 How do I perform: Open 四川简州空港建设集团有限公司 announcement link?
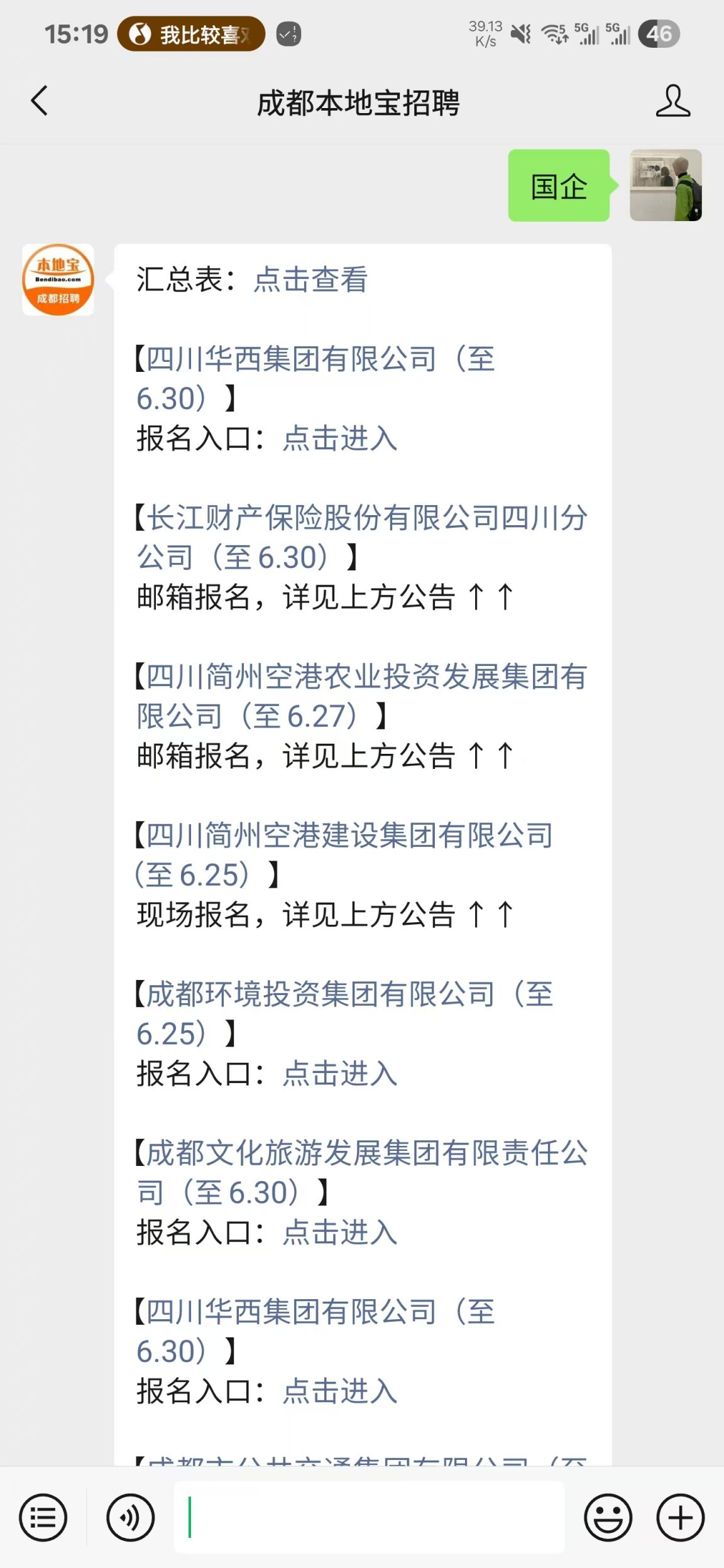coord(344,855)
